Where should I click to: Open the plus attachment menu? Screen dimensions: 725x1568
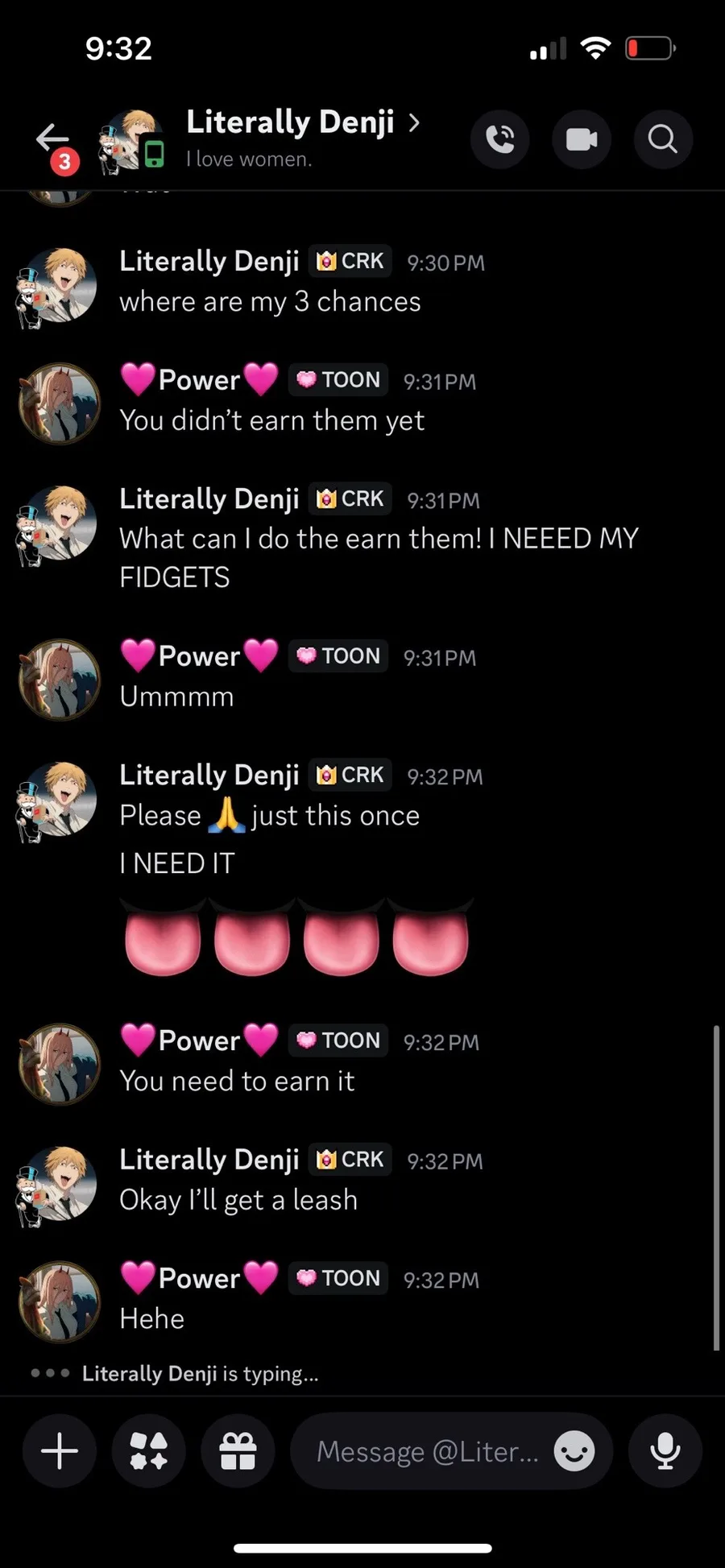click(x=60, y=1451)
